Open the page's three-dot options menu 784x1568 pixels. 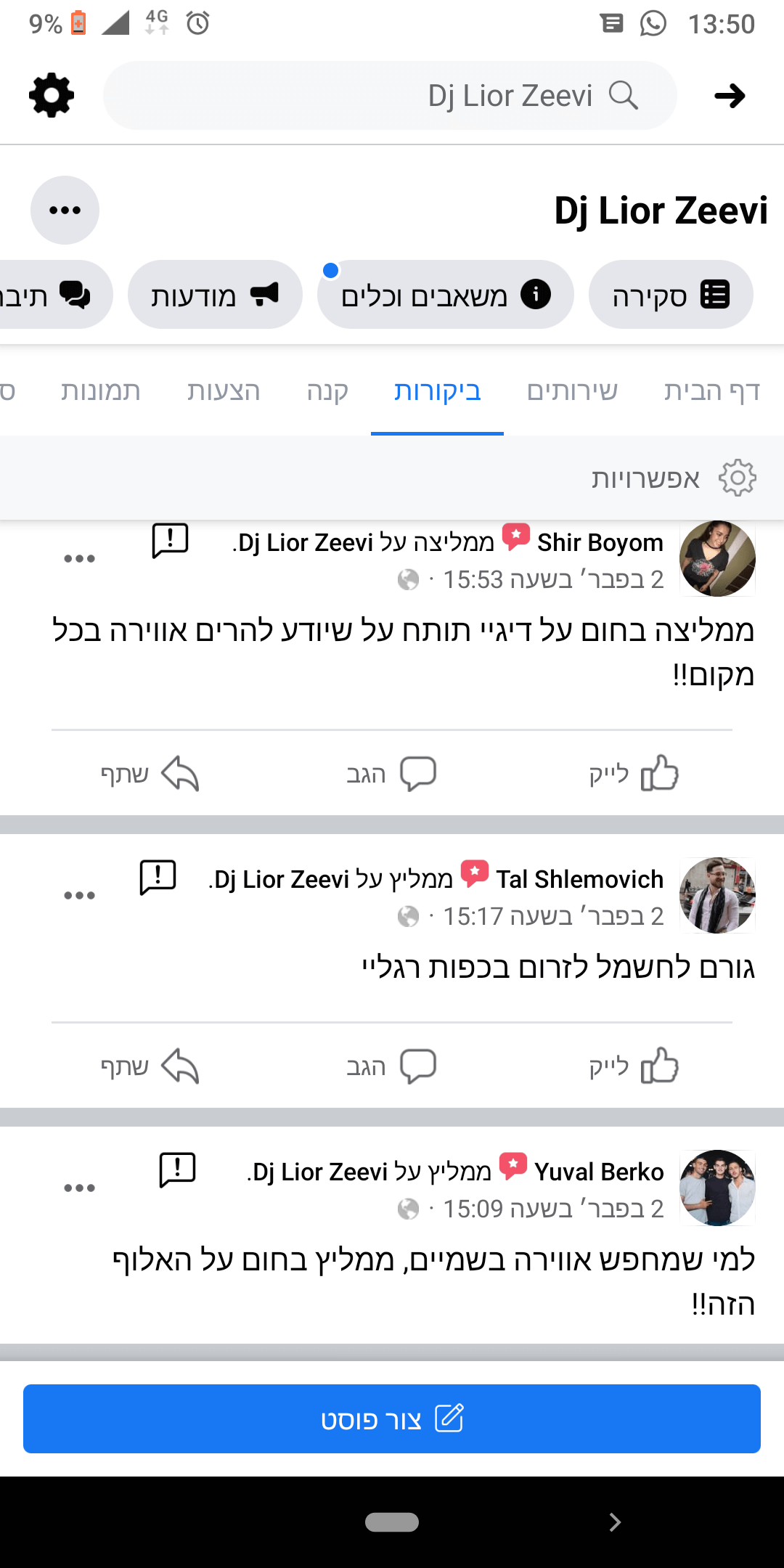click(65, 211)
